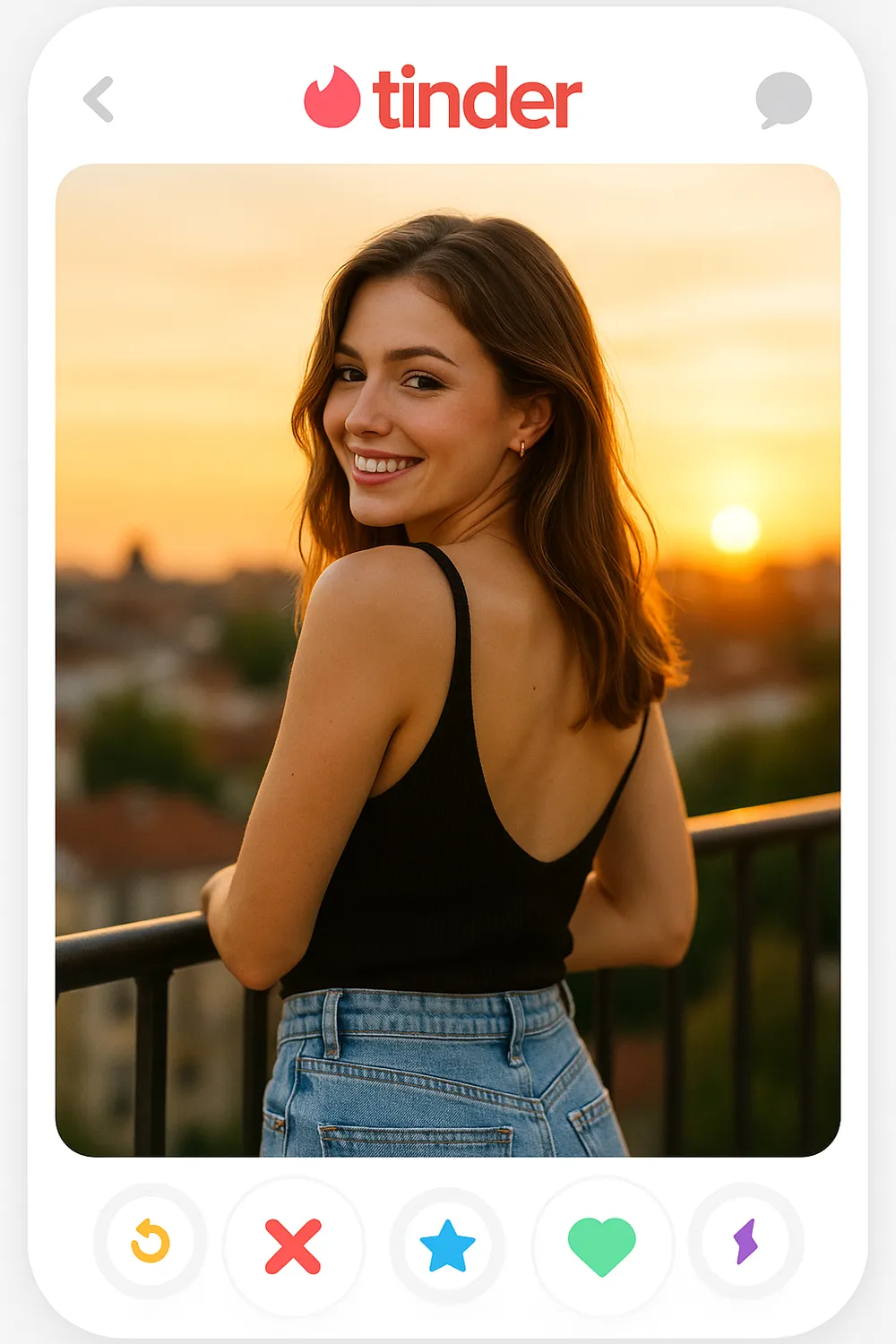This screenshot has width=896, height=1344.
Task: Super Like with the blue star
Action: [447, 1245]
